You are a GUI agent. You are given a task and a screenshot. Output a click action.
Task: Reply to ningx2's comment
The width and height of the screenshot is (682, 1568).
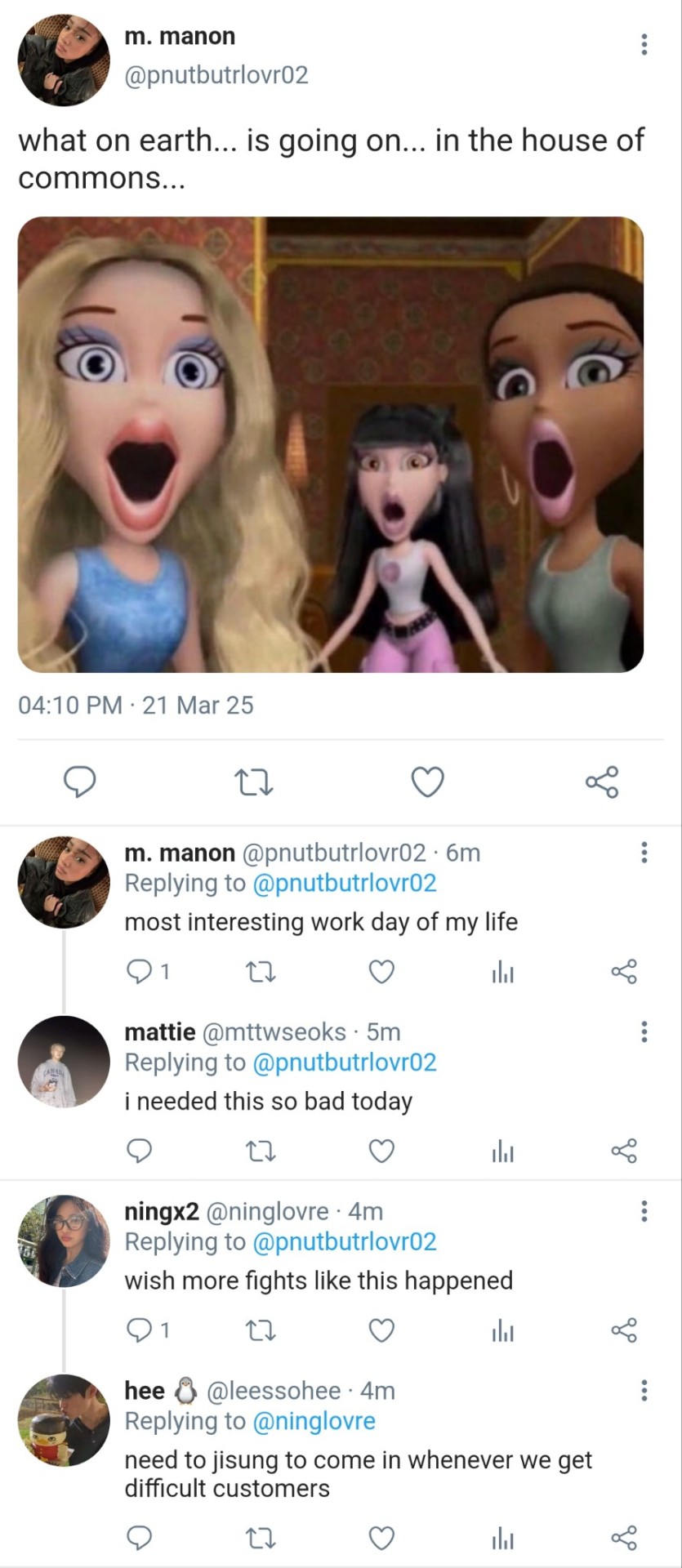coord(140,1330)
